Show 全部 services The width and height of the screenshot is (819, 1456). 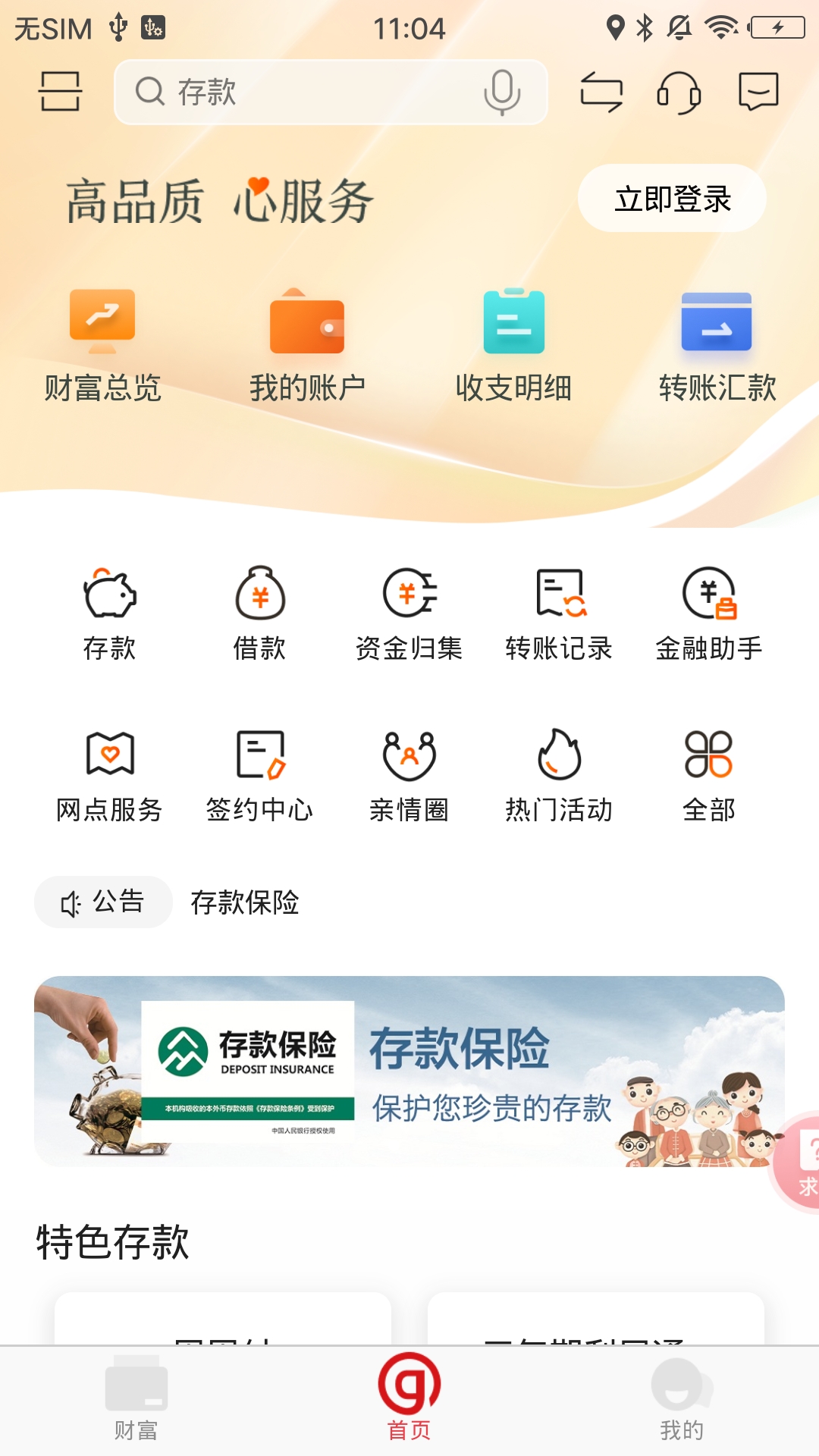tap(709, 776)
